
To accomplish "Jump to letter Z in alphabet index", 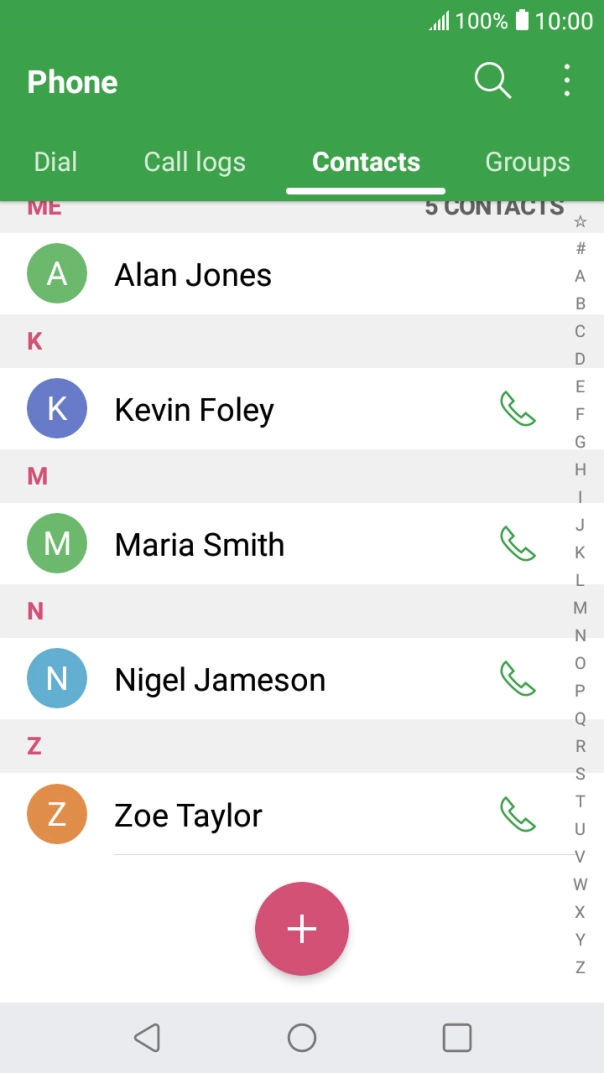I will (580, 967).
